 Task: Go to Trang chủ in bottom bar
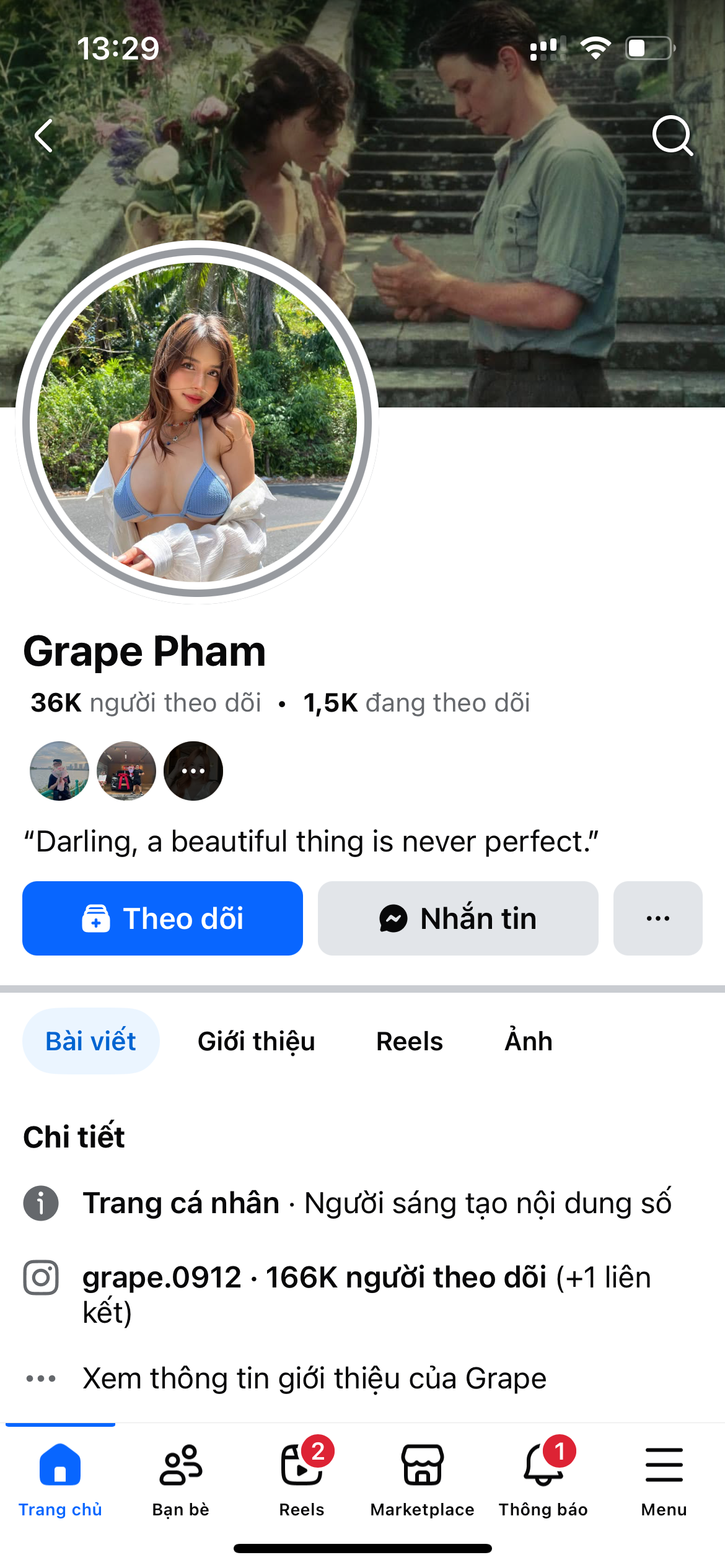(x=60, y=1478)
